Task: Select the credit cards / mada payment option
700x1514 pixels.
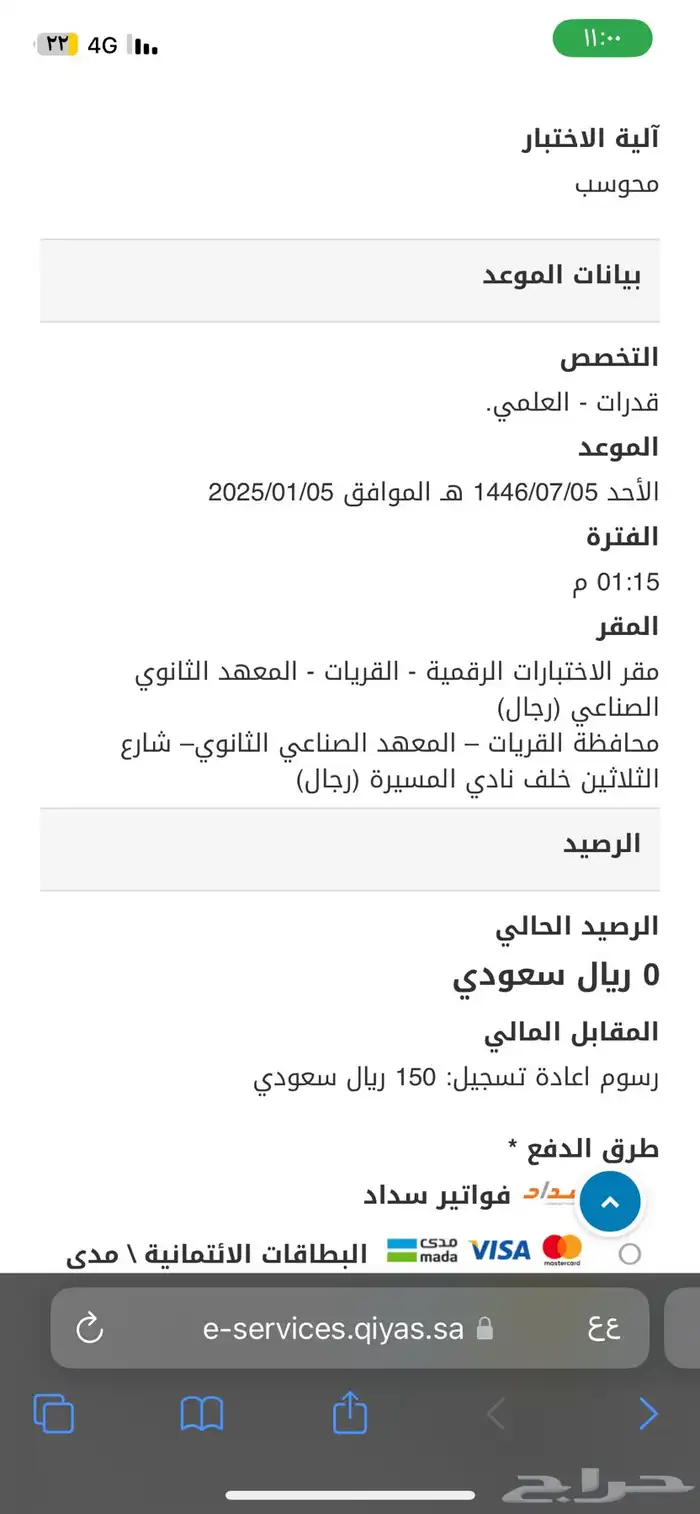Action: click(630, 1253)
